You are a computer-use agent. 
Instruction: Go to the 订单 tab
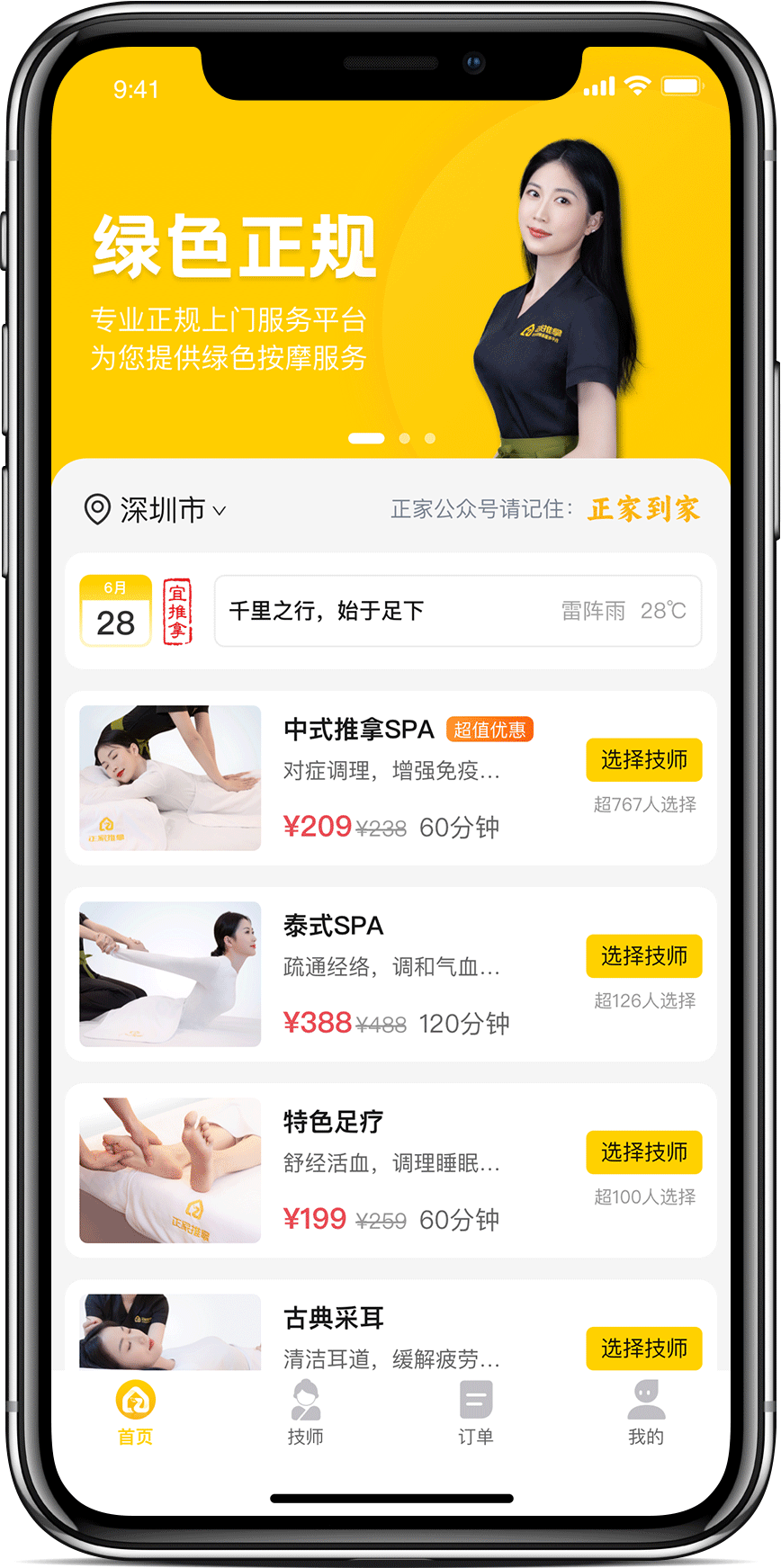click(475, 1413)
